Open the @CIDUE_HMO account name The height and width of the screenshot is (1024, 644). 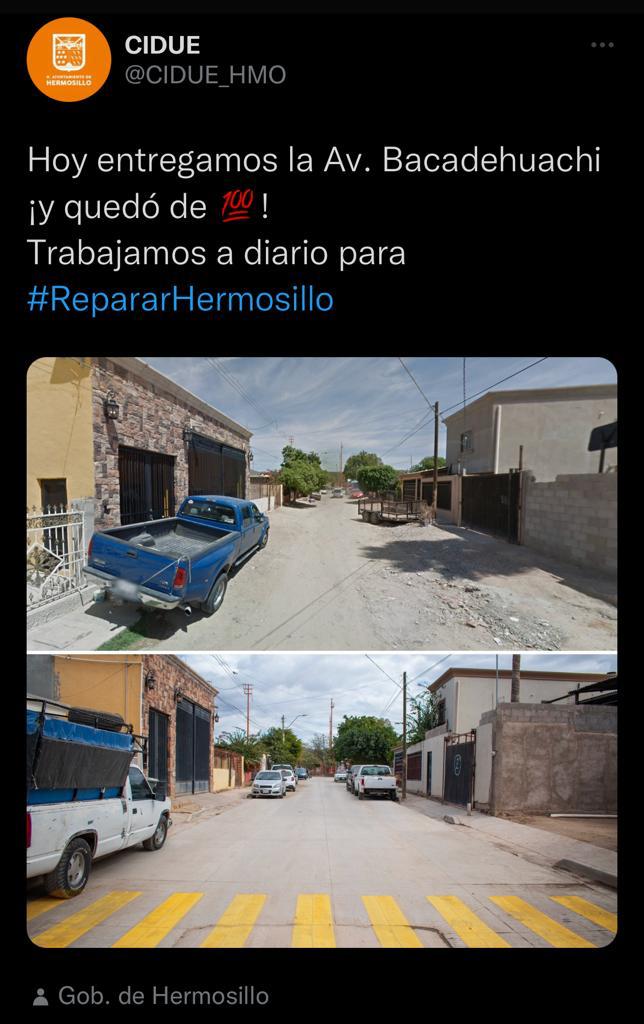205,75
